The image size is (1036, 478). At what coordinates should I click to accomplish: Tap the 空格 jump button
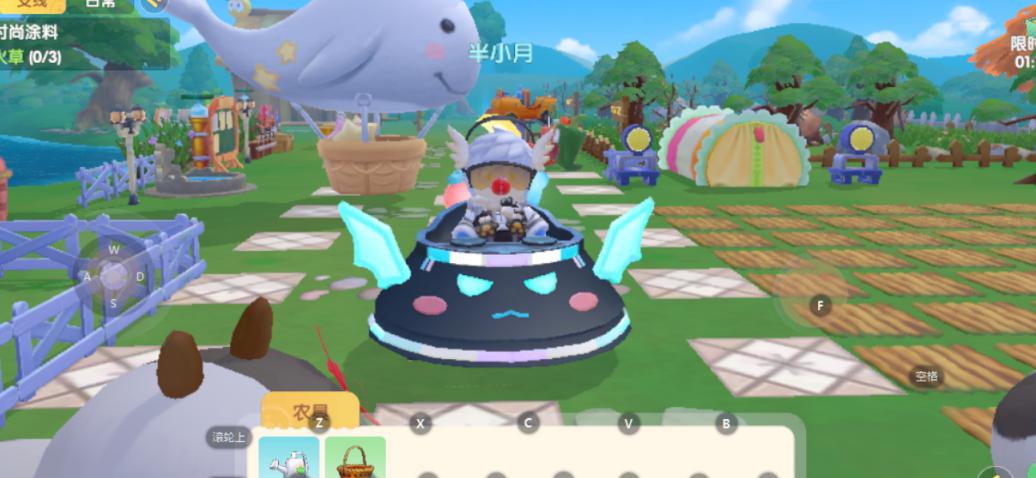927,376
